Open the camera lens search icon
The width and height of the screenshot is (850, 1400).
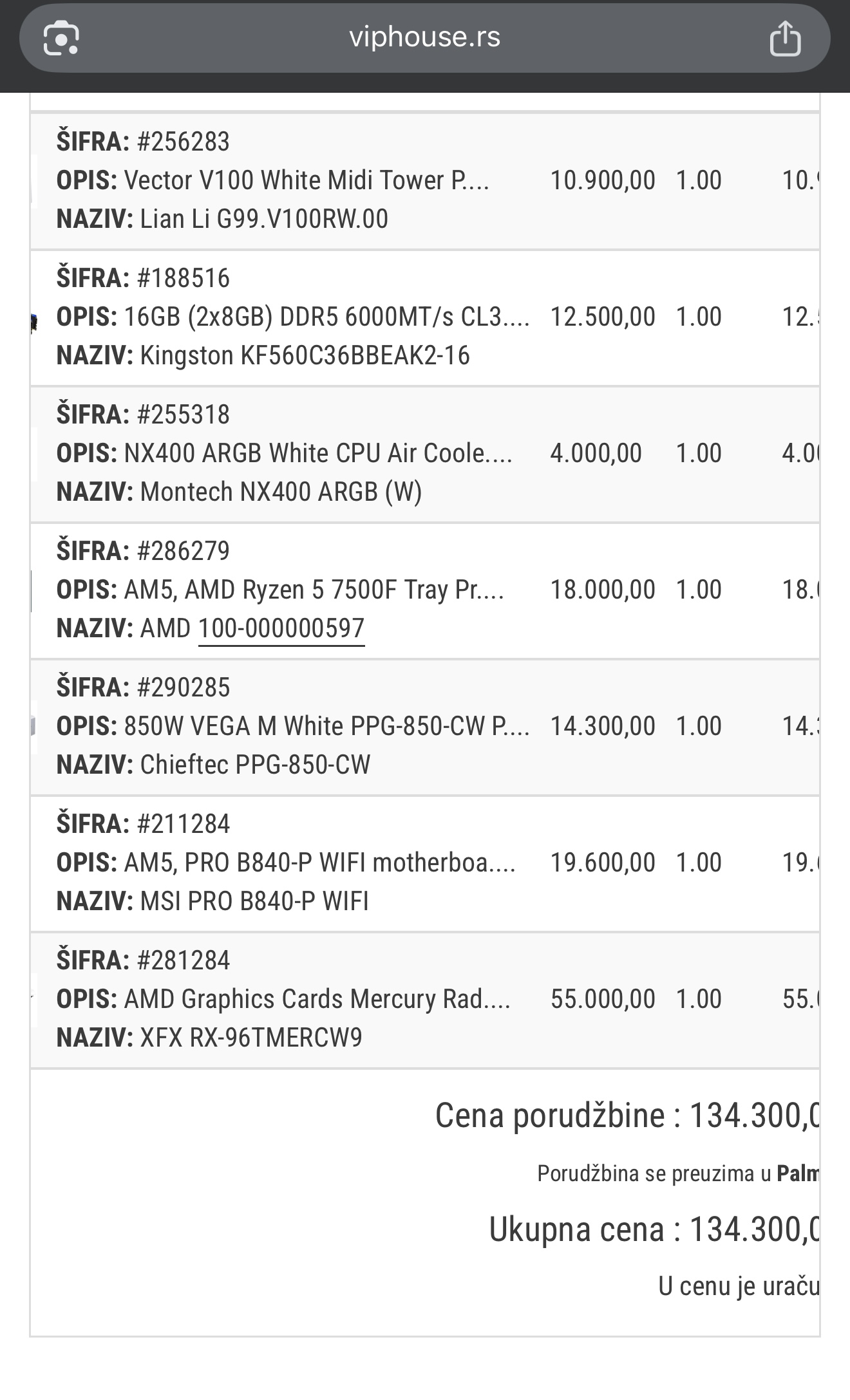click(x=61, y=39)
